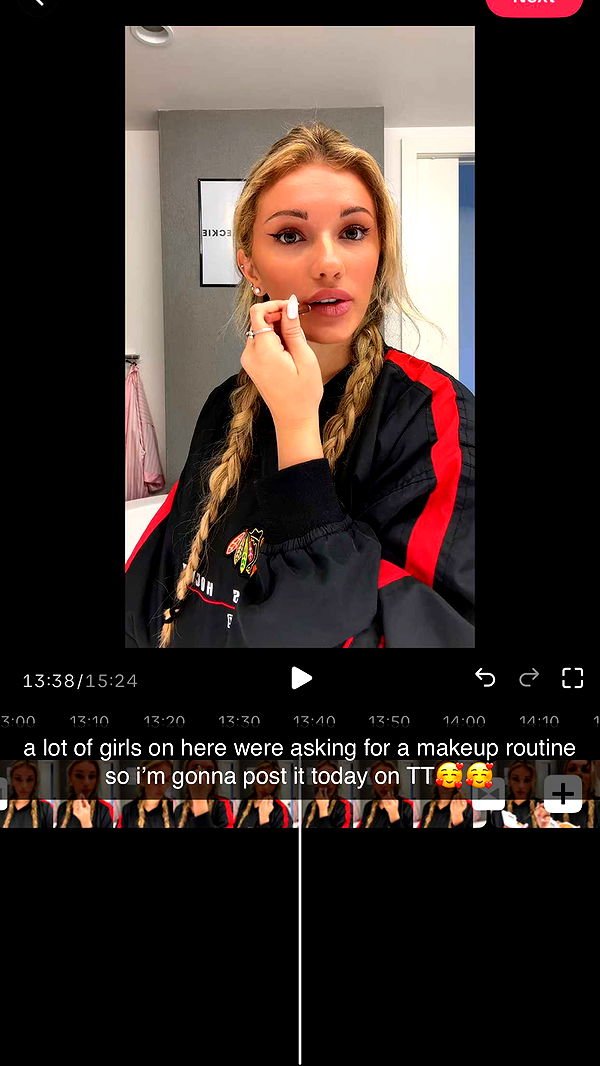Undo the last edit
Image resolution: width=600 pixels, height=1066 pixels.
[485, 678]
